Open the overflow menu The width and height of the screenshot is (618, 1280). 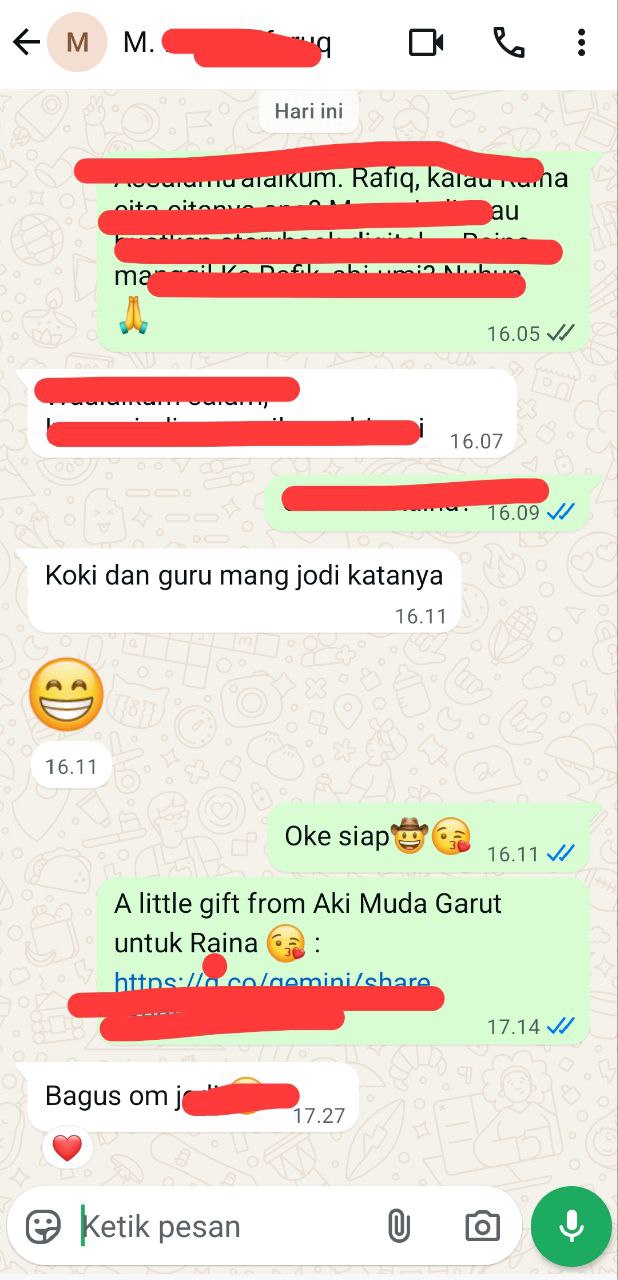click(581, 43)
